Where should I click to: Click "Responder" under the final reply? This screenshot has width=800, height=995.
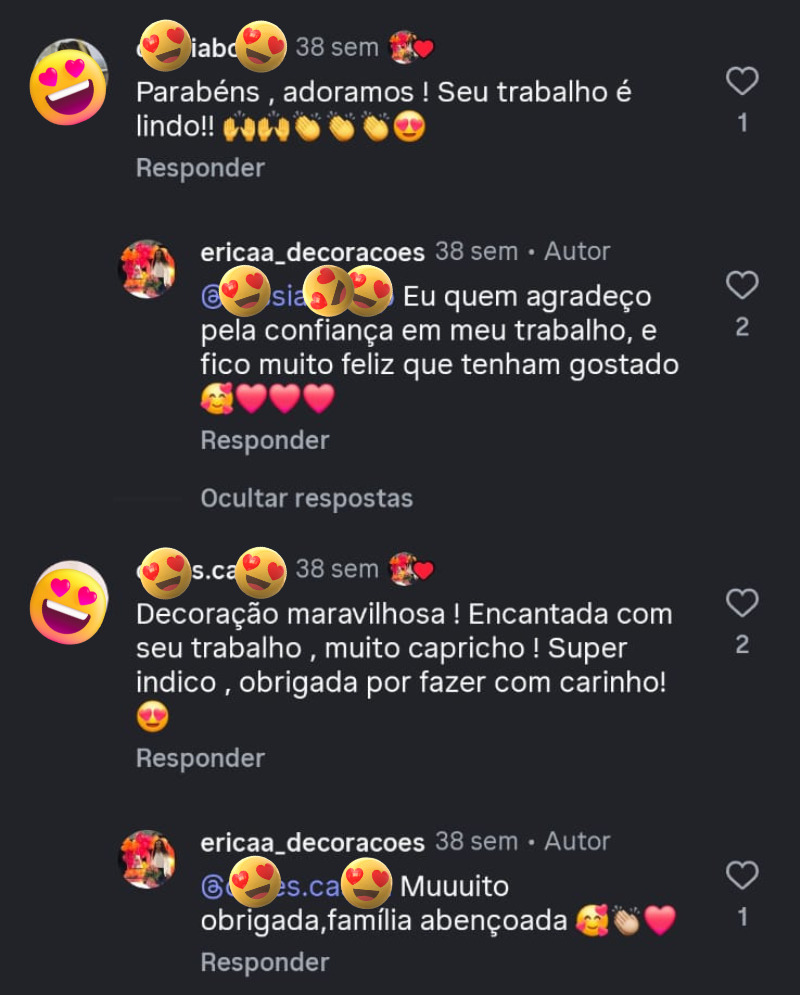pyautogui.click(x=263, y=962)
